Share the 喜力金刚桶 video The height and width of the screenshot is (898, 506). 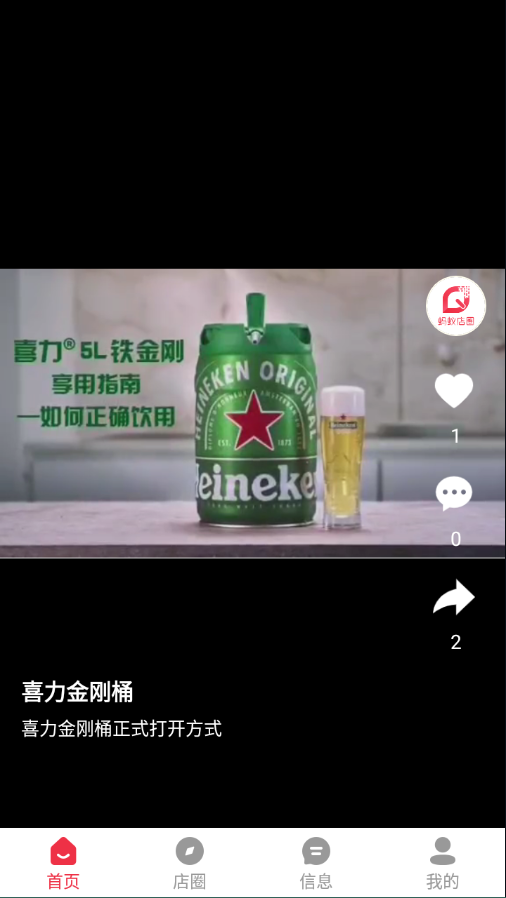(x=454, y=597)
